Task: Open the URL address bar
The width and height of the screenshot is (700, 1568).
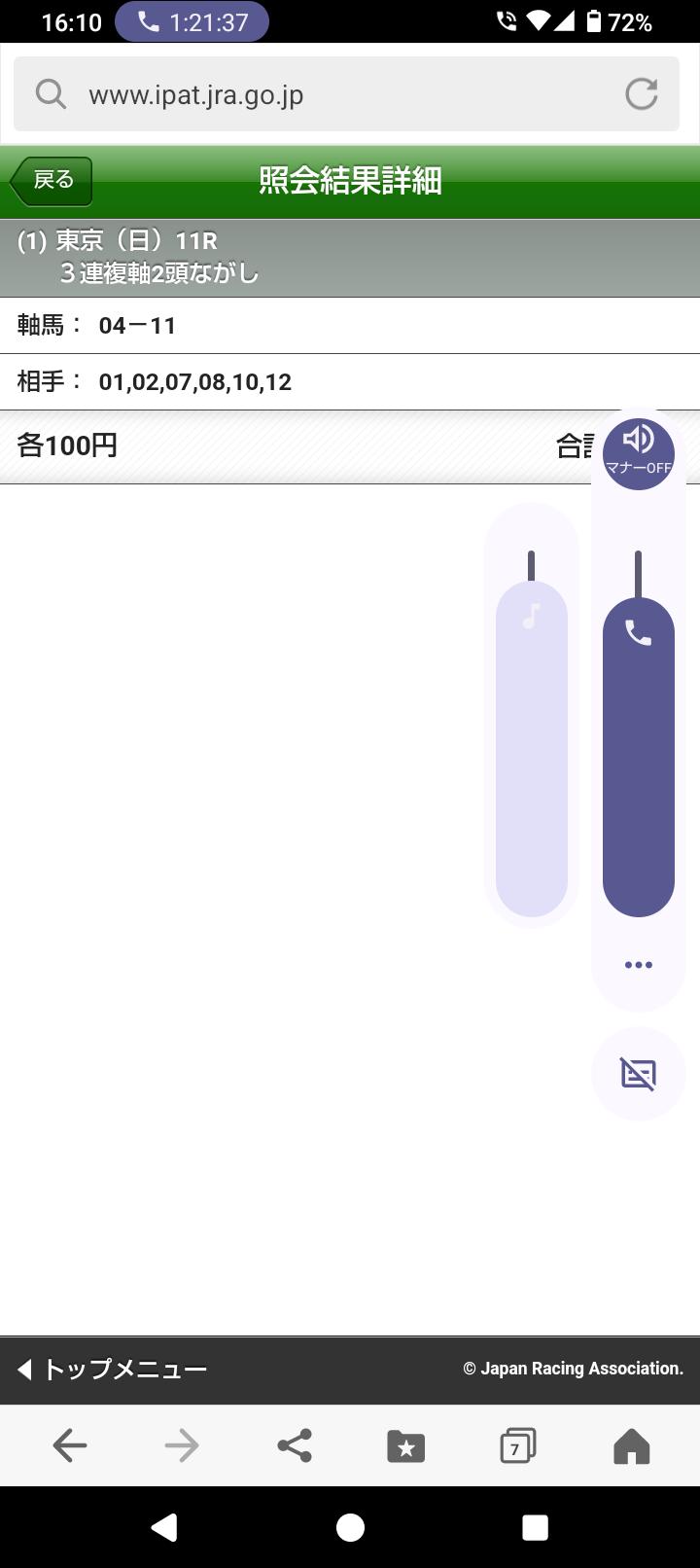Action: coord(331,94)
